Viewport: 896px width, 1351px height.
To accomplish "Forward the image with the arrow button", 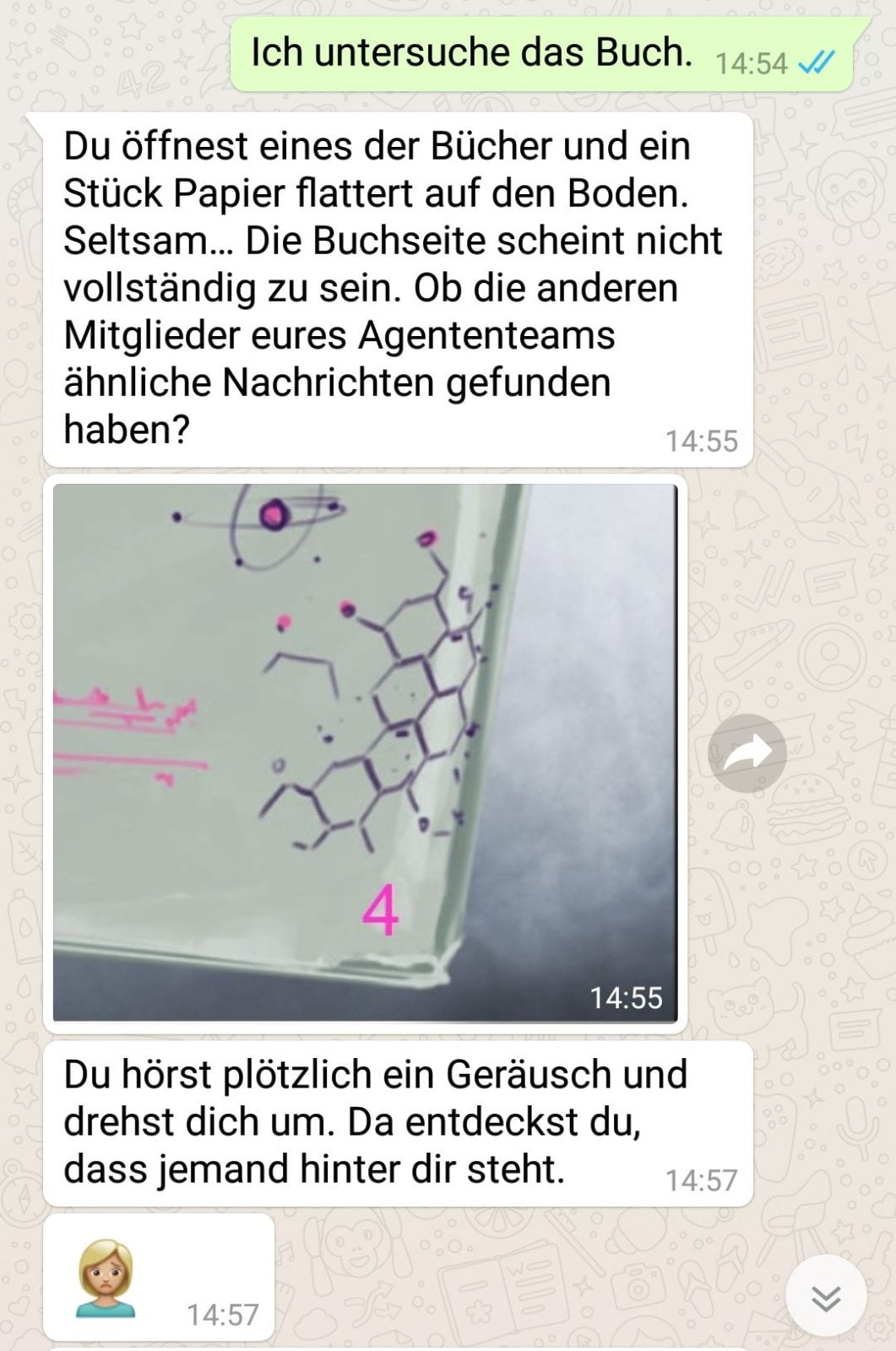I will point(747,753).
